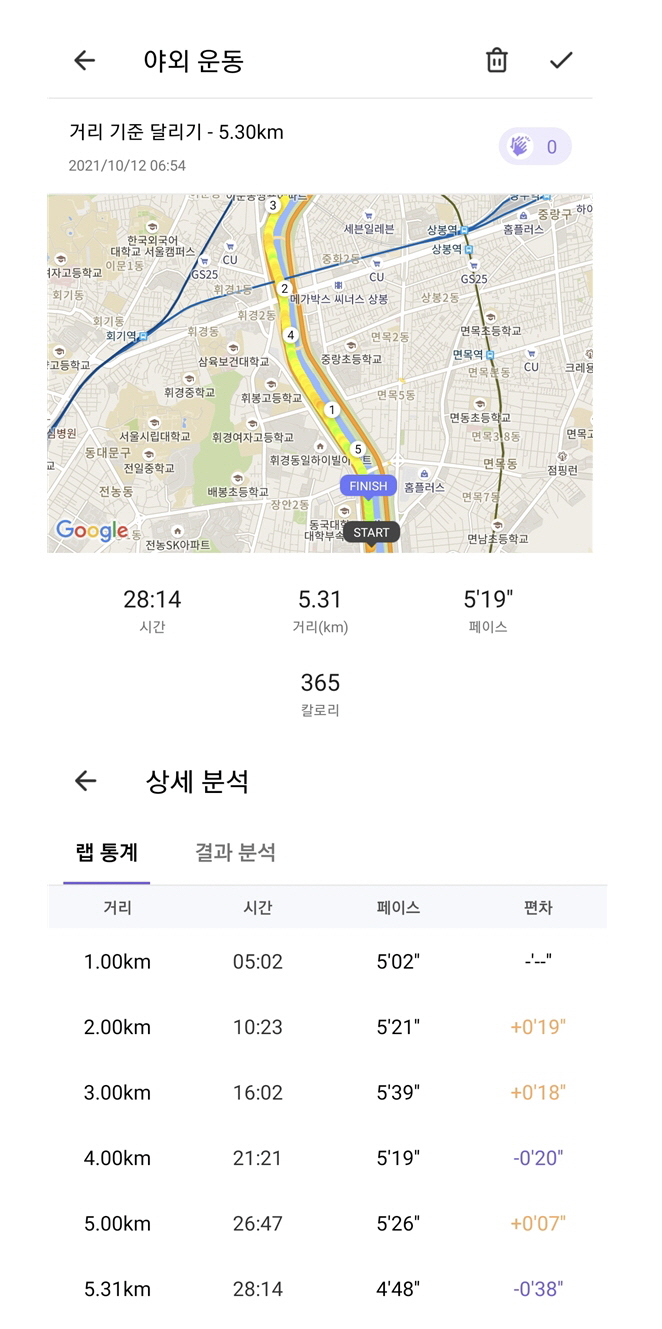Tap the back arrow beside 상세 분석
Viewport: 662px width, 1329px height.
coord(86,781)
